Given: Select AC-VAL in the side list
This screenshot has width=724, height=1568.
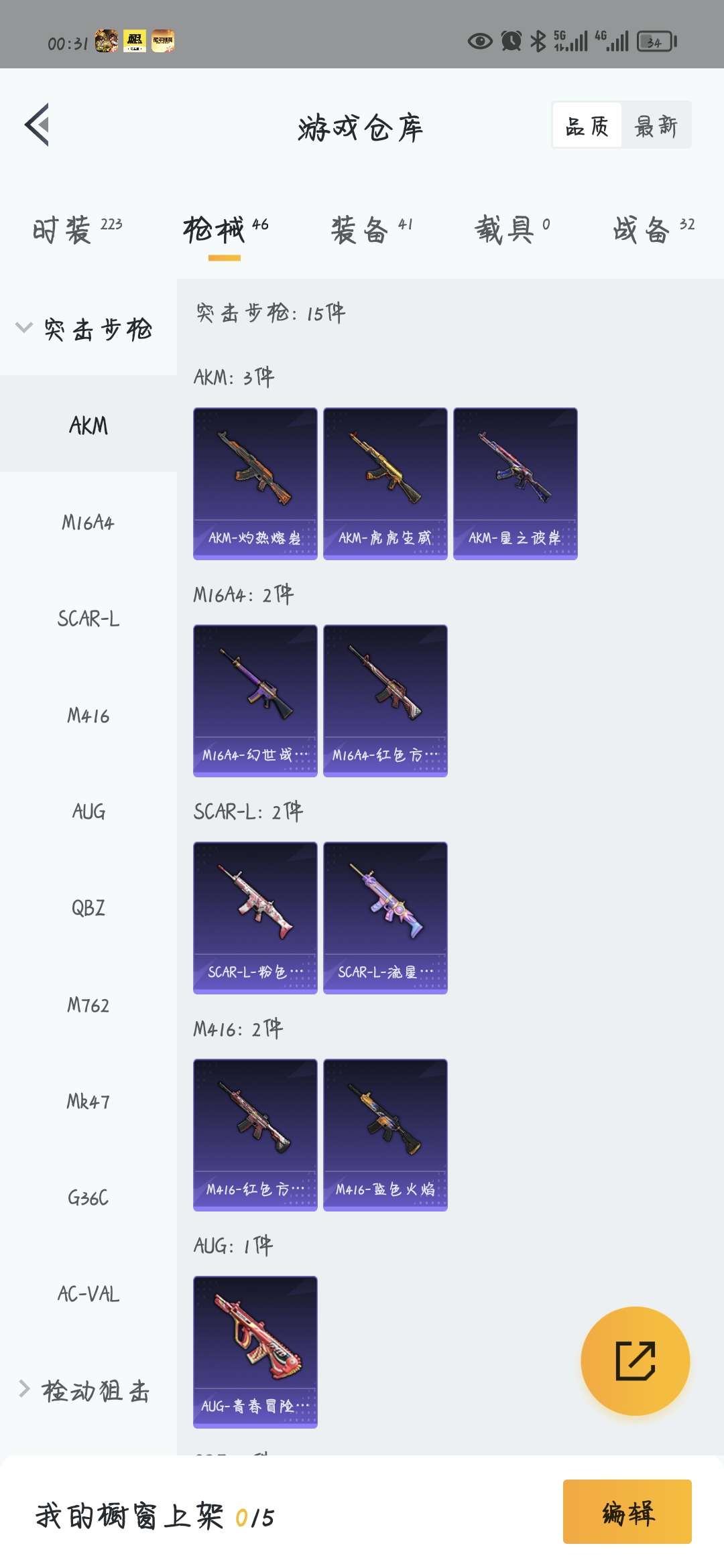Looking at the screenshot, I should tap(88, 1293).
